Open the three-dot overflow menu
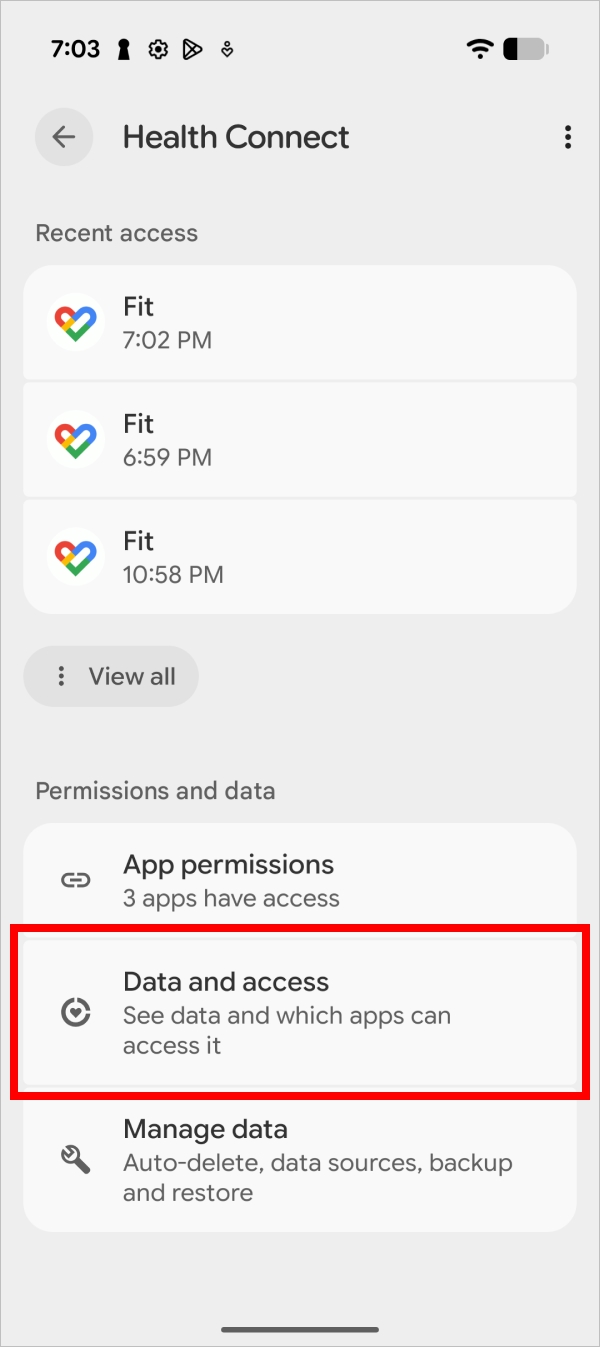The width and height of the screenshot is (600, 1347). click(567, 137)
